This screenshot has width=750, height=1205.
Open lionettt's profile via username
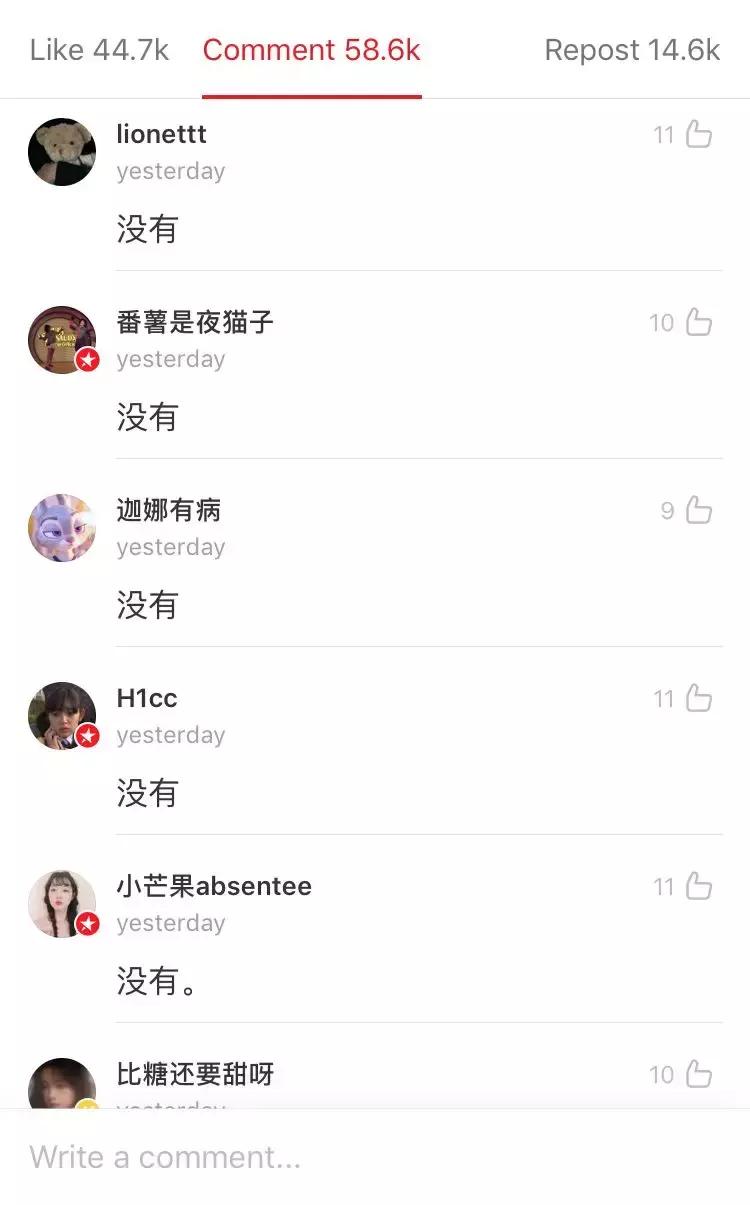click(x=161, y=135)
